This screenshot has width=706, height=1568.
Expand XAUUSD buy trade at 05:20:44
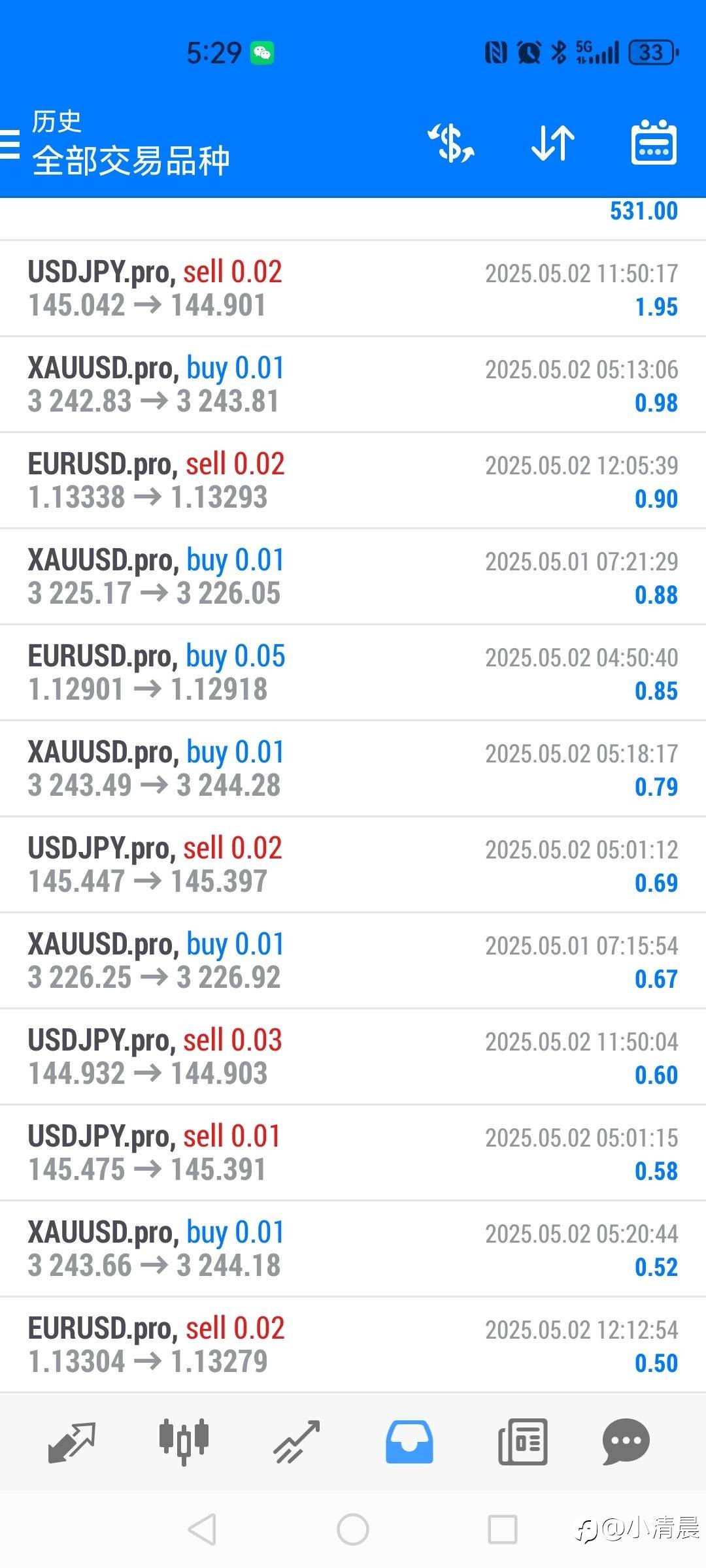353,1249
